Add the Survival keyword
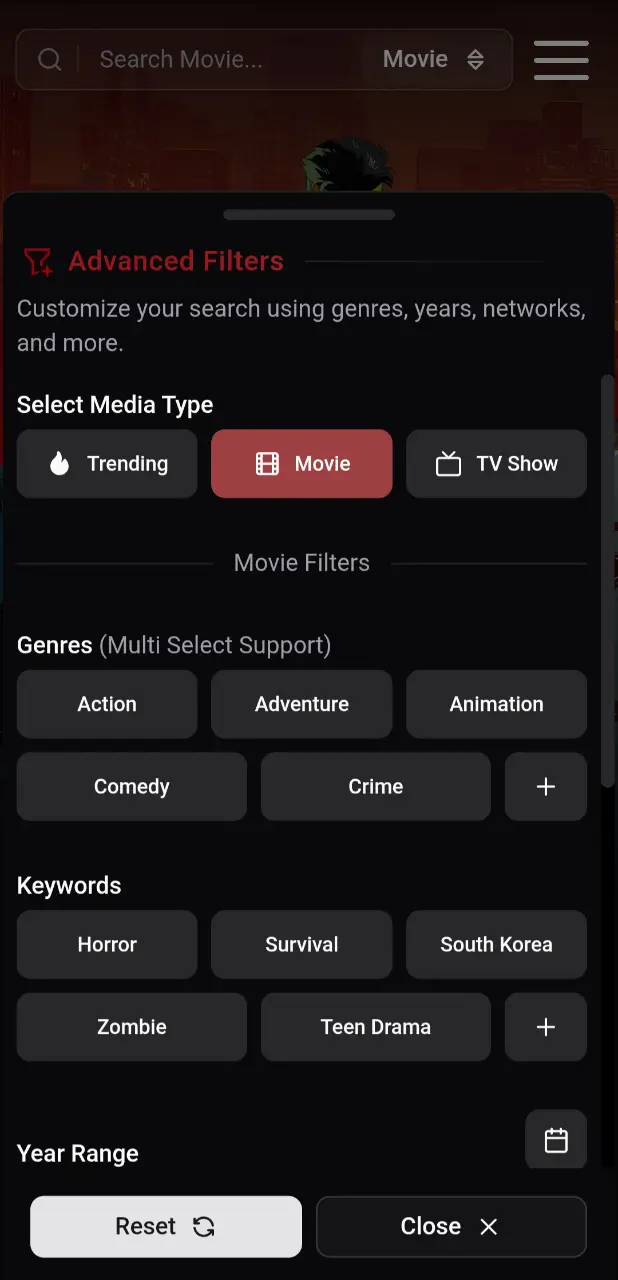This screenshot has width=618, height=1280. [x=302, y=944]
